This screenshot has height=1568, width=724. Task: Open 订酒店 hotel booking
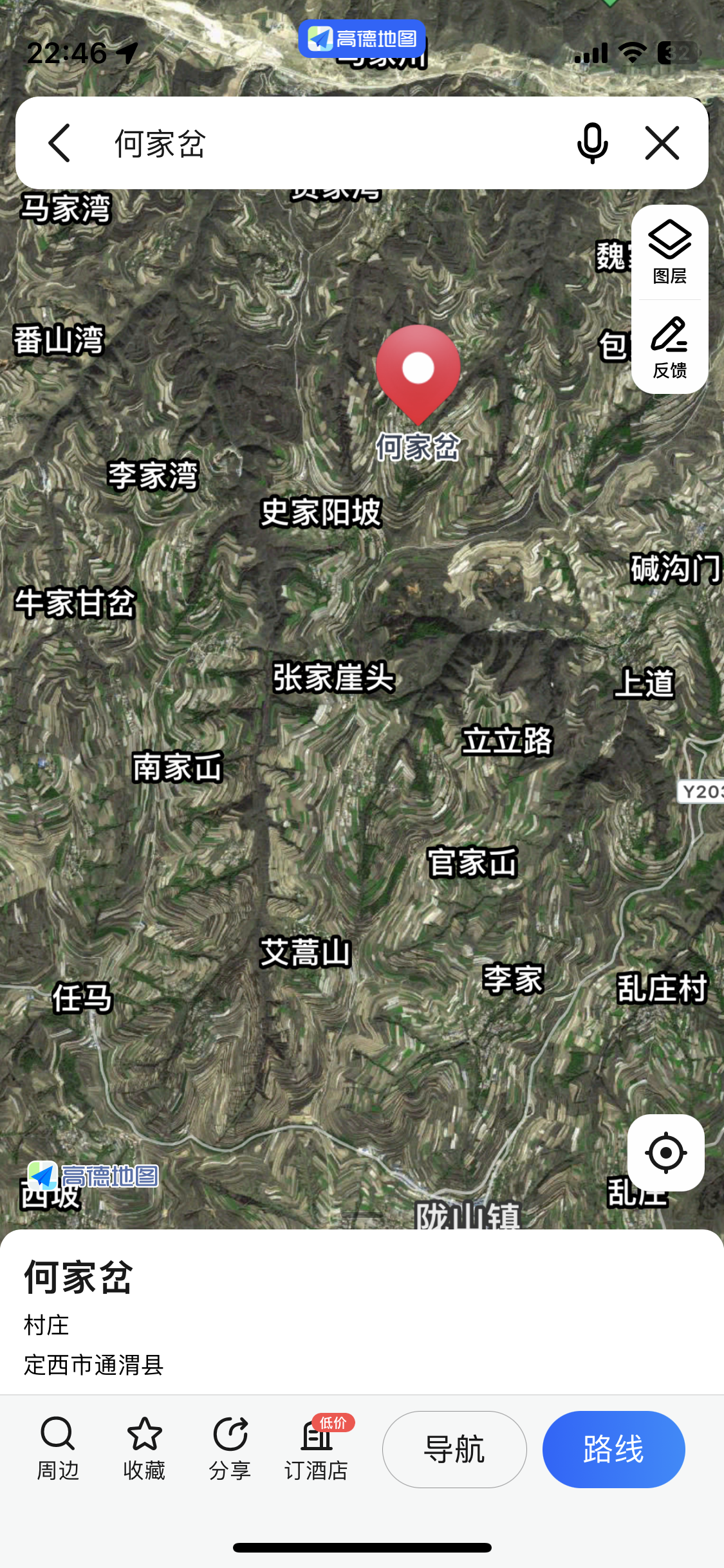[x=317, y=1448]
